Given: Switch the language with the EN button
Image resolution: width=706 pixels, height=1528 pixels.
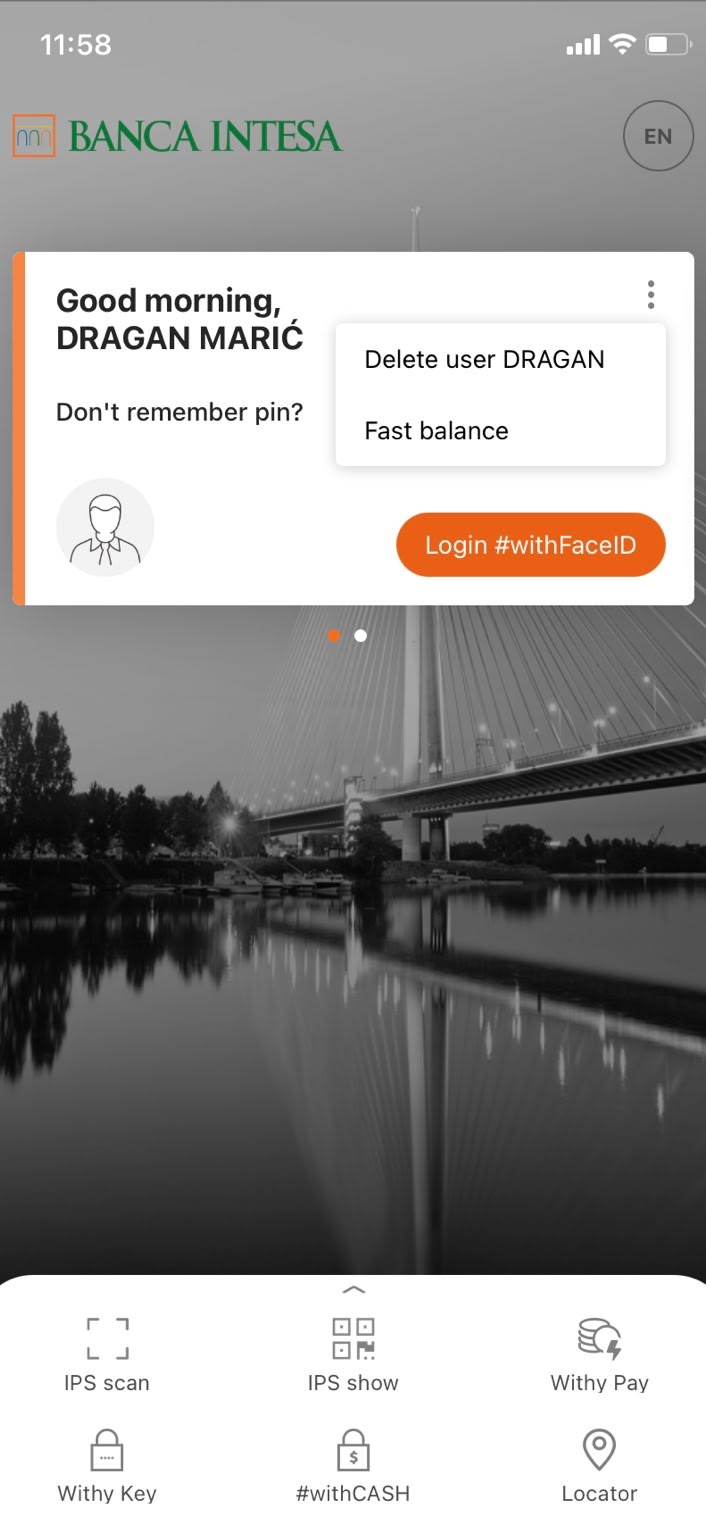Looking at the screenshot, I should coord(657,136).
